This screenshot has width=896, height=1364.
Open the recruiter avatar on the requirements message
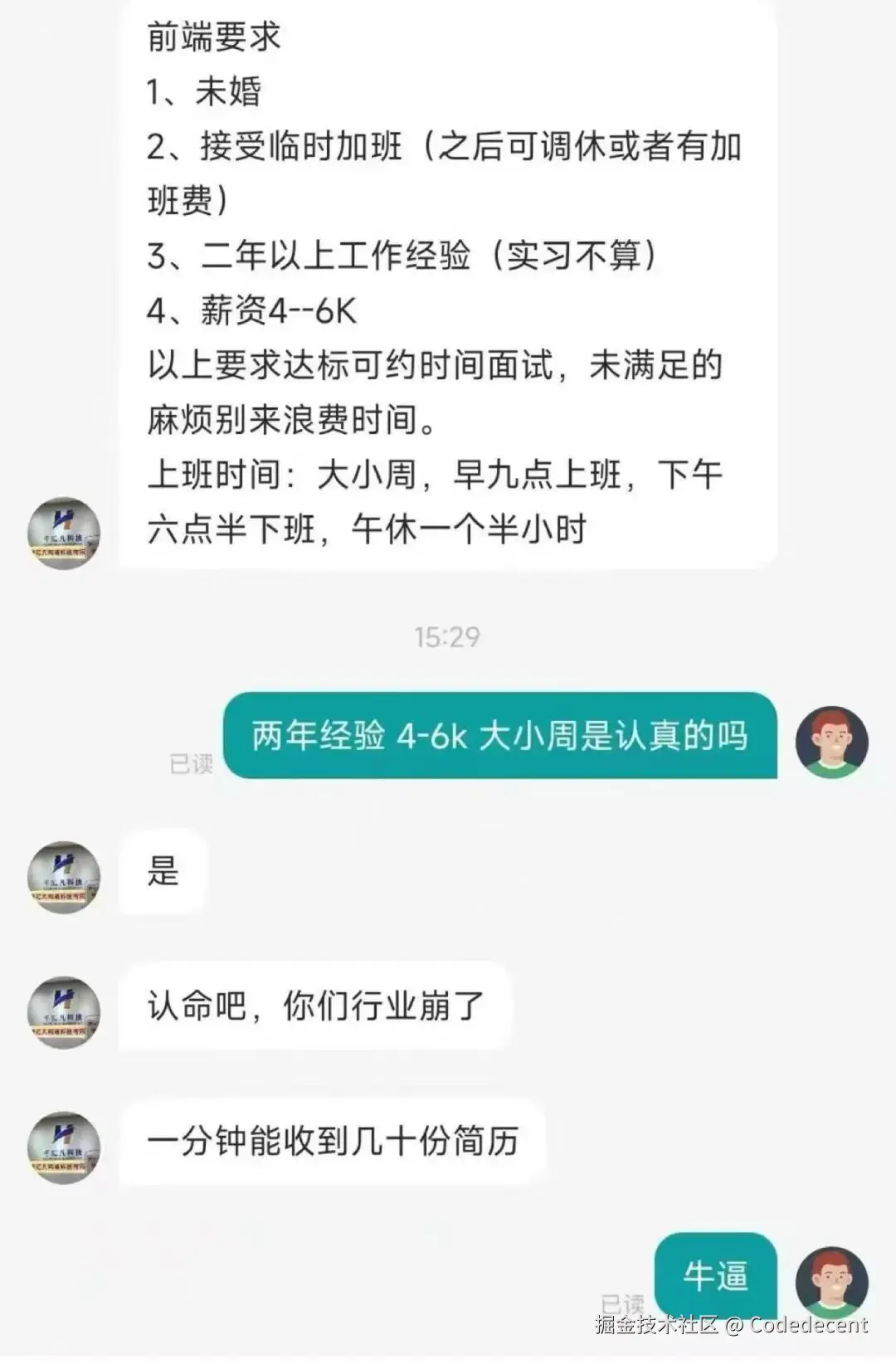[x=62, y=531]
